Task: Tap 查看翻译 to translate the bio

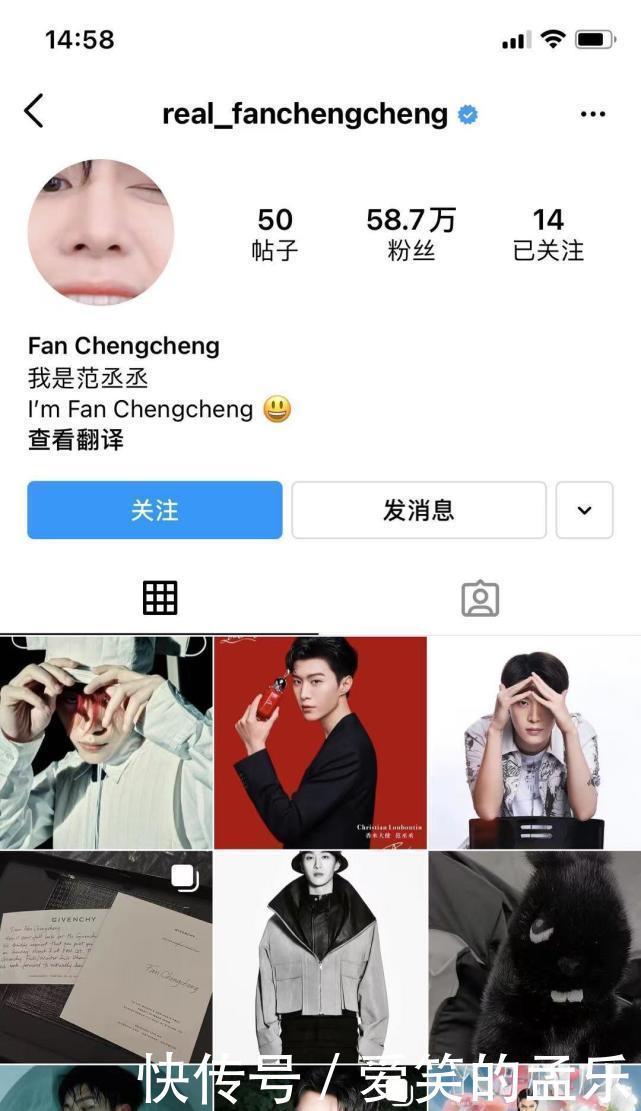Action: pos(76,440)
